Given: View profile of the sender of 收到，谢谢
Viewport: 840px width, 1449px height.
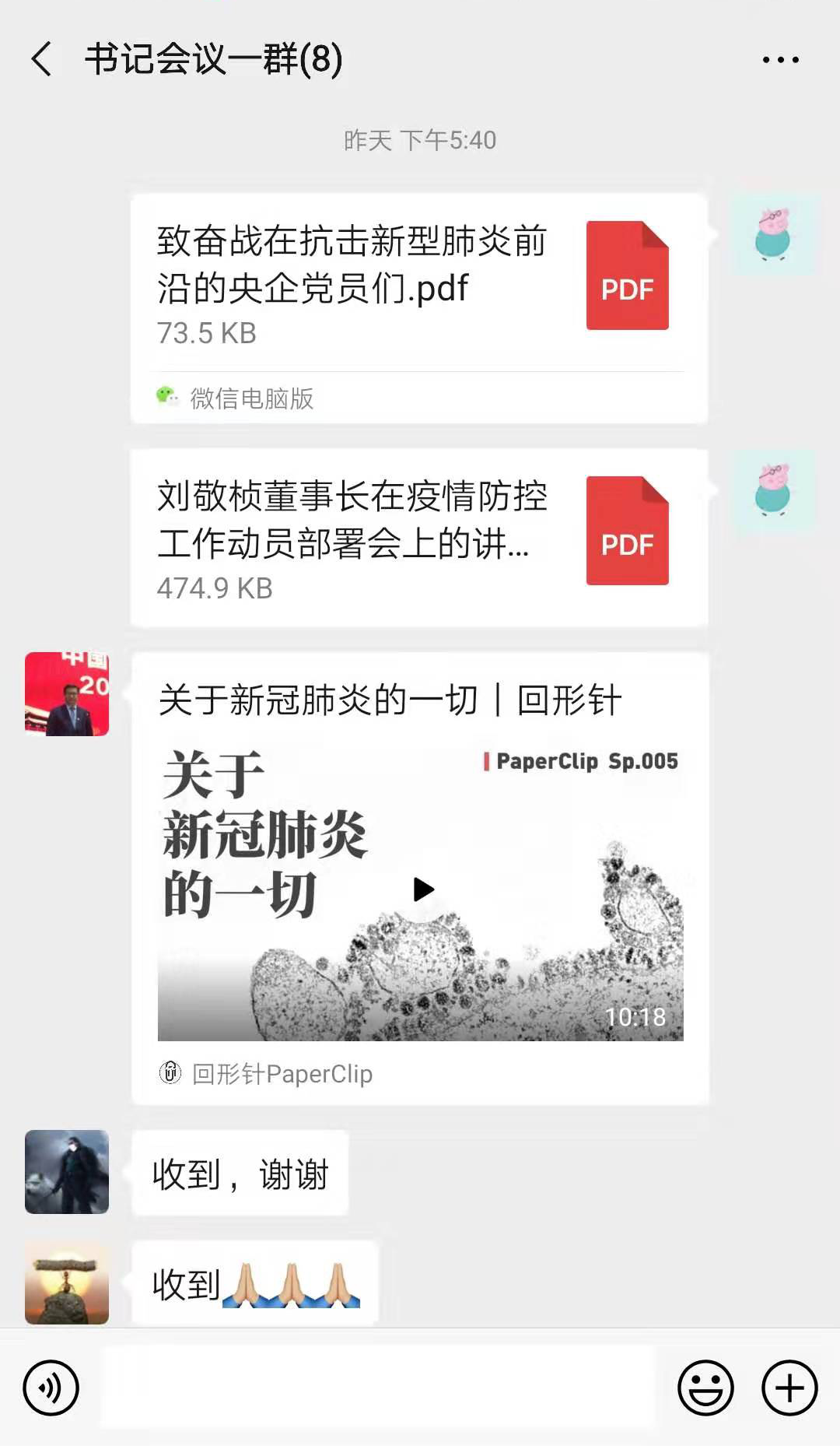Looking at the screenshot, I should click(67, 1172).
